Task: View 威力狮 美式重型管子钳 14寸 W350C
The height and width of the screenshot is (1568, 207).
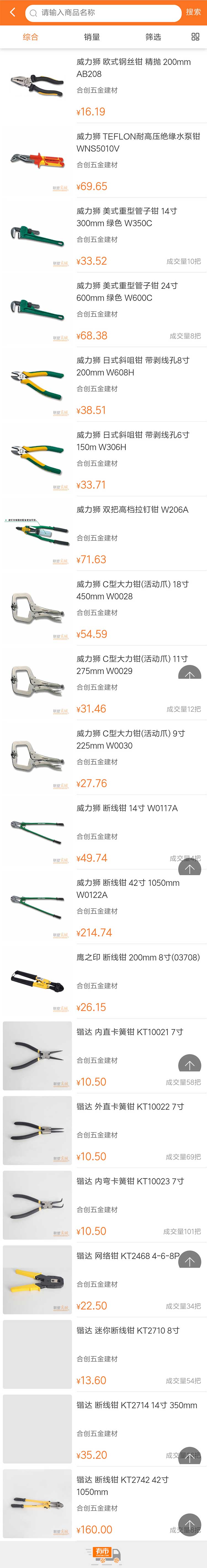Action: (127, 217)
